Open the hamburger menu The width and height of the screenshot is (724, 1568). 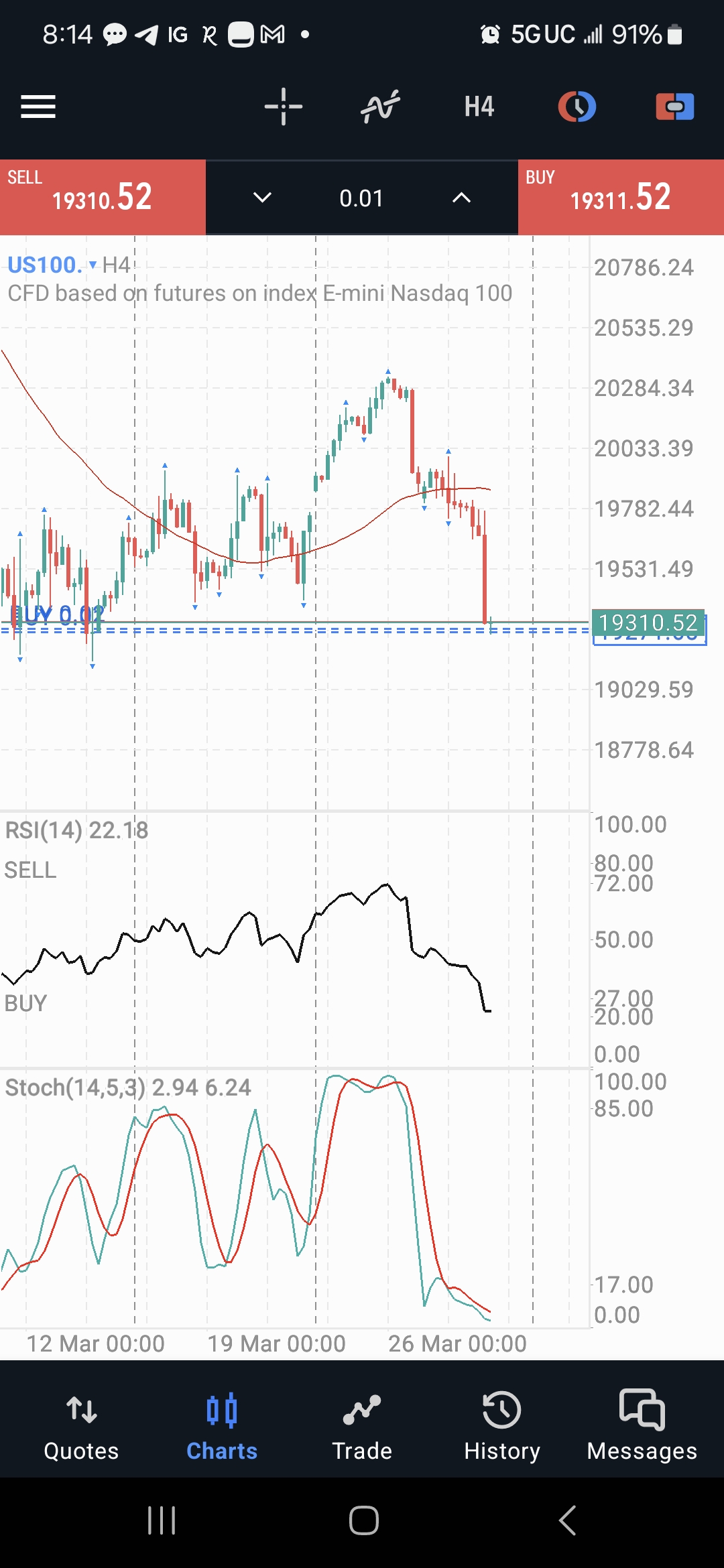pos(38,107)
